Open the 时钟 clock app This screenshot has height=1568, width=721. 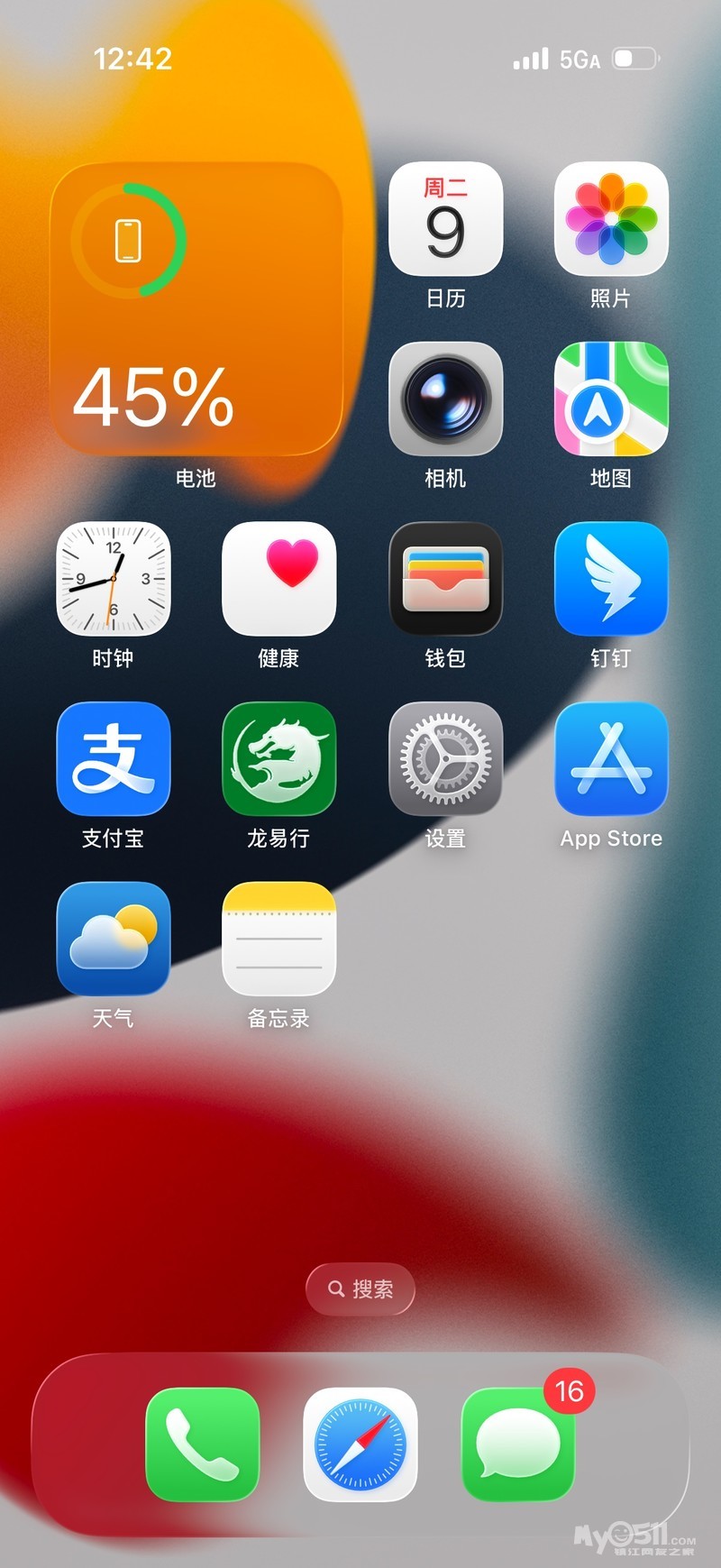(113, 579)
